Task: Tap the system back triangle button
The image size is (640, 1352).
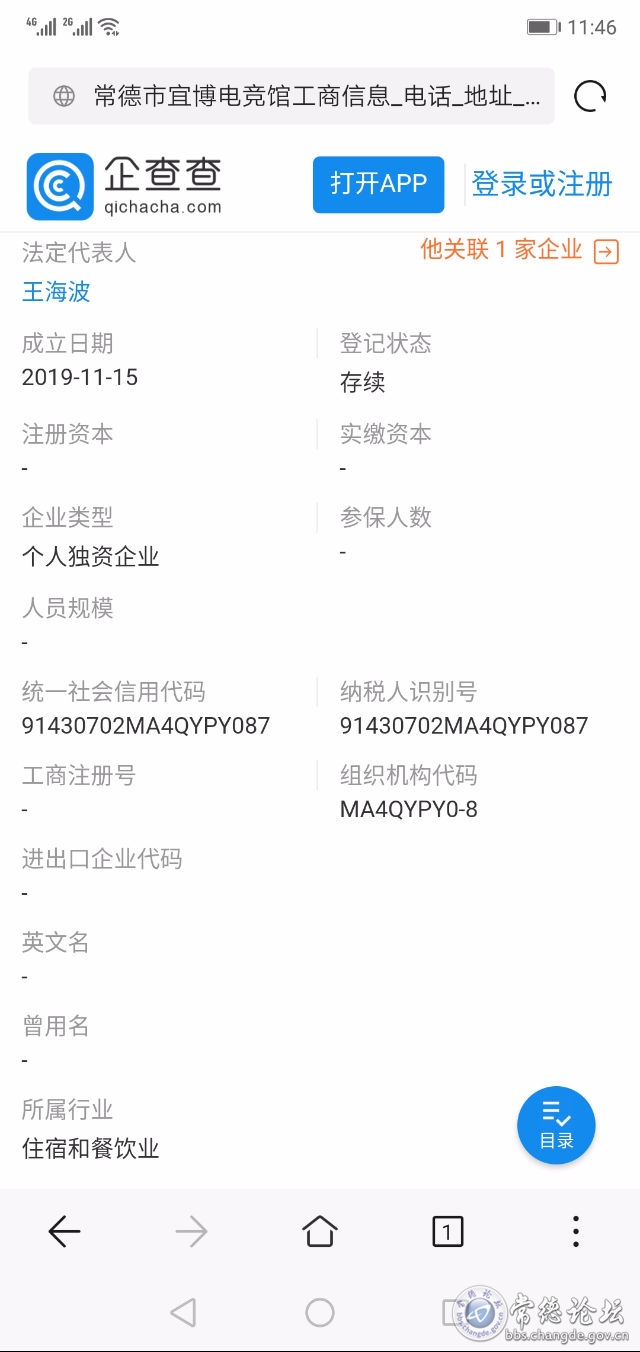Action: tap(183, 1312)
